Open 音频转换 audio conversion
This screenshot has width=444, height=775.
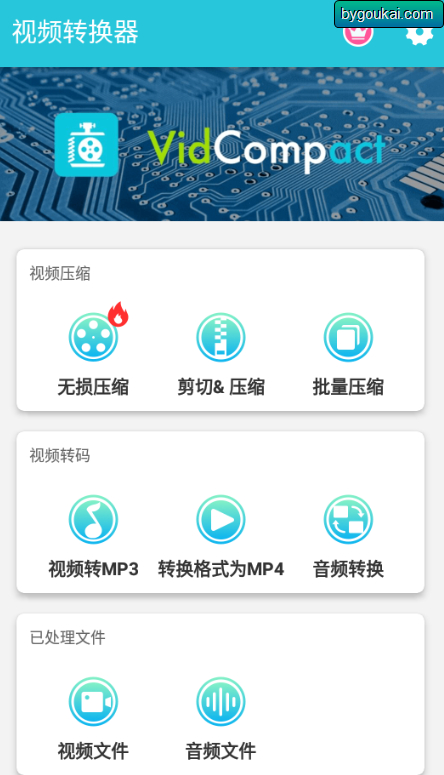[x=348, y=537]
